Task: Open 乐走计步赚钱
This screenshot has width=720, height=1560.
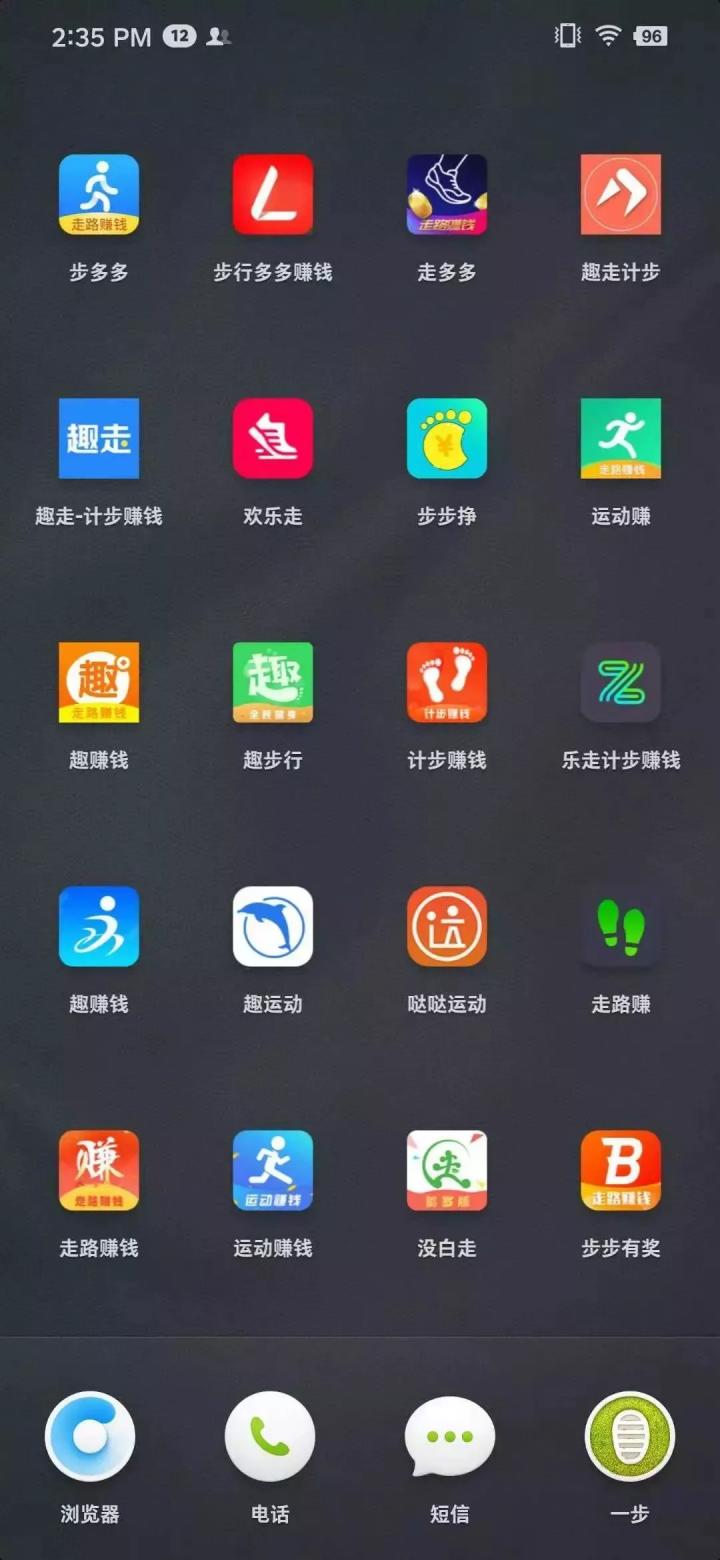Action: (621, 682)
